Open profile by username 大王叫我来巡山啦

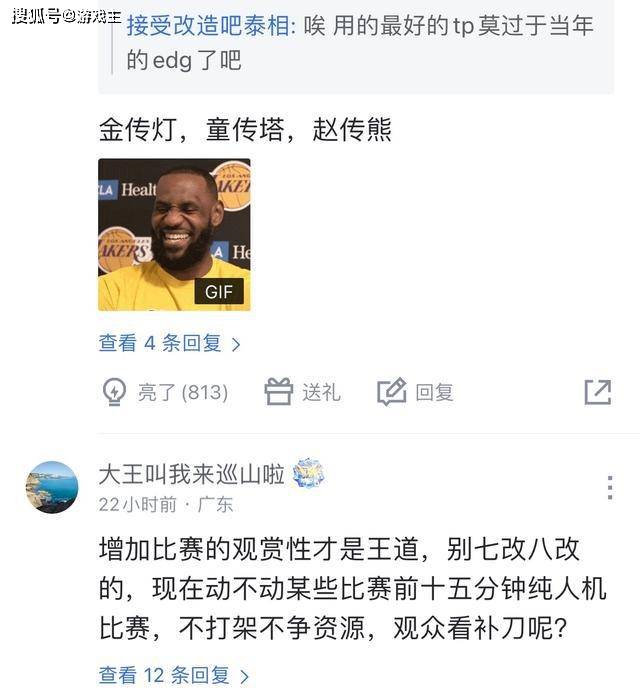(x=191, y=474)
